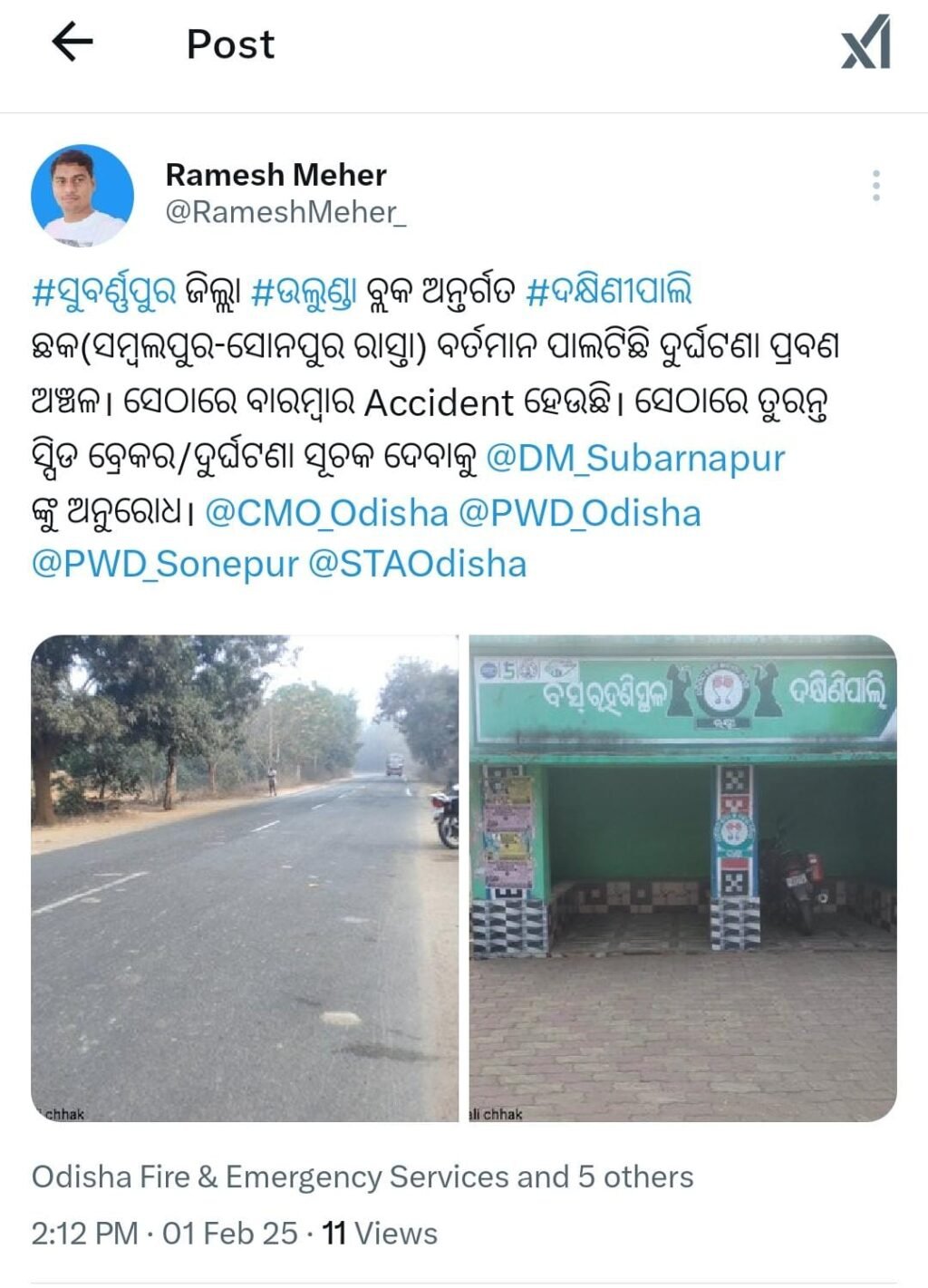
Task: Open the #ଉଲୁଣ୍ଡା hashtag
Action: (304, 292)
